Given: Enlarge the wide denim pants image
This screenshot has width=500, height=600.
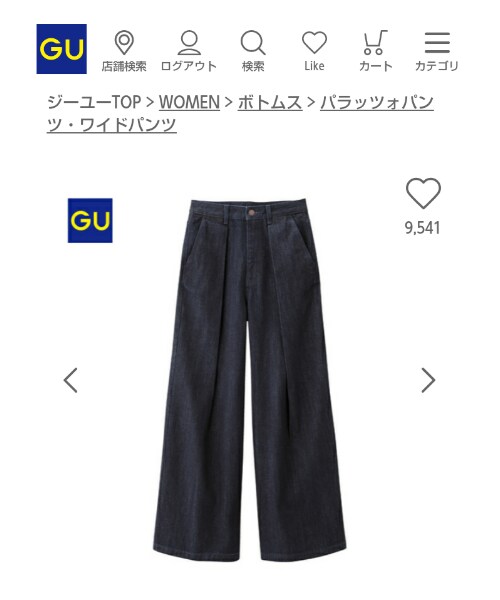Looking at the screenshot, I should pyautogui.click(x=250, y=380).
